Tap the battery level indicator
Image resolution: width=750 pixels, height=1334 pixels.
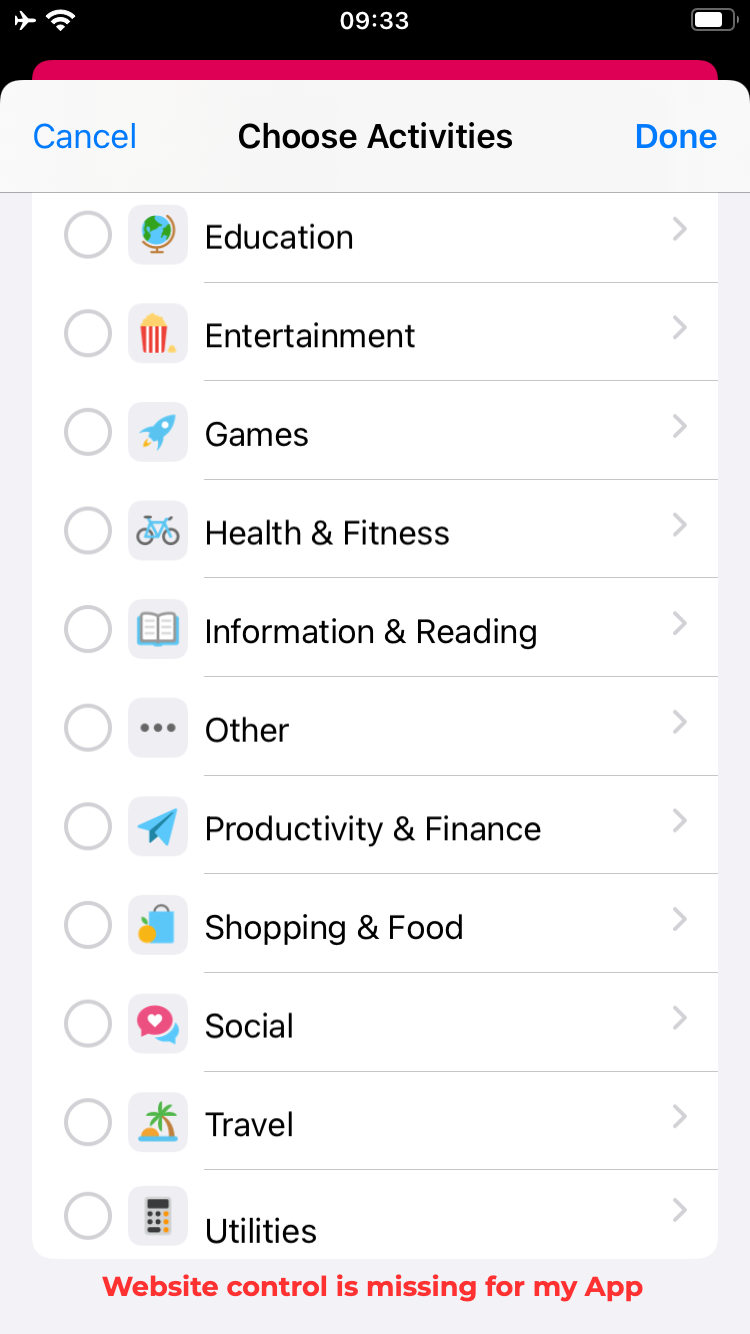712,17
